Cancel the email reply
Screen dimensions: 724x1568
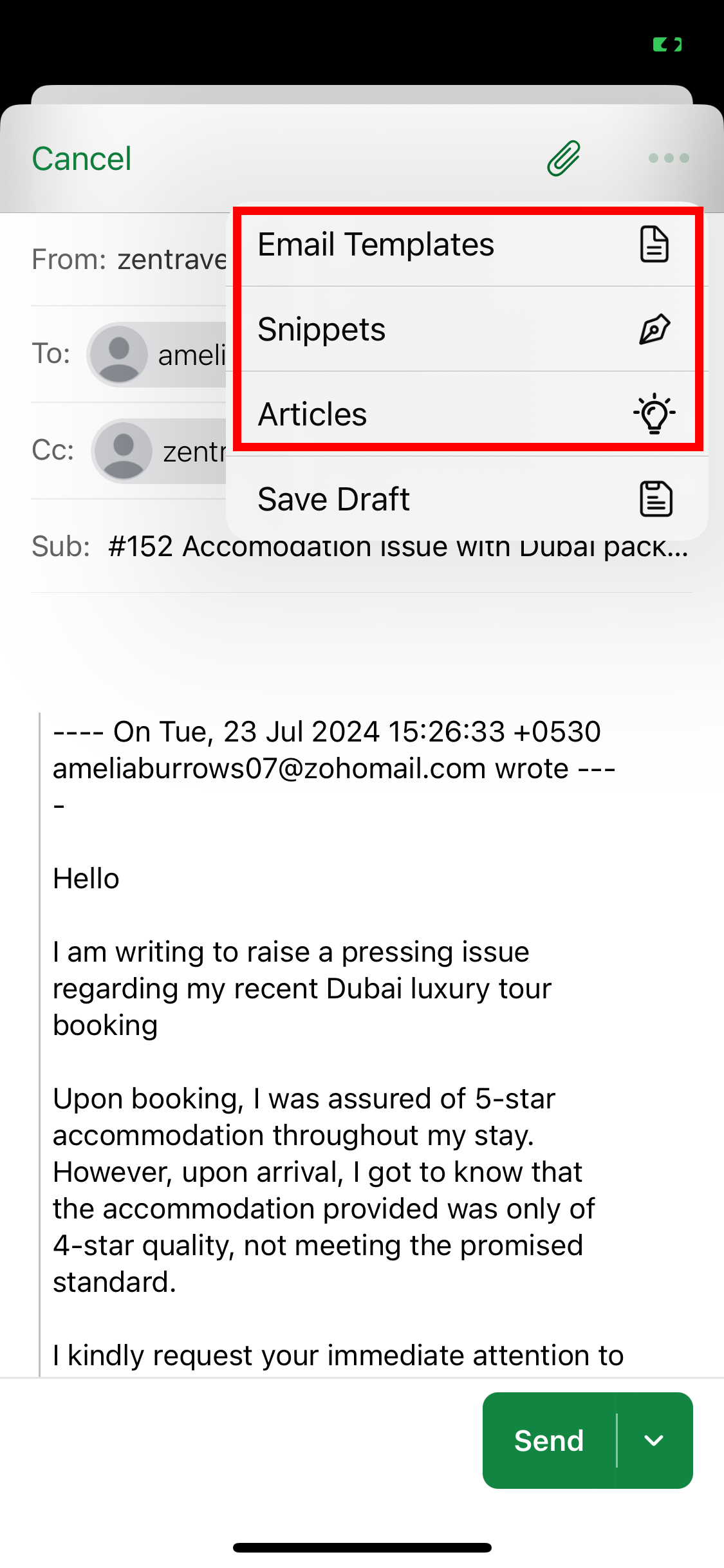(x=82, y=159)
